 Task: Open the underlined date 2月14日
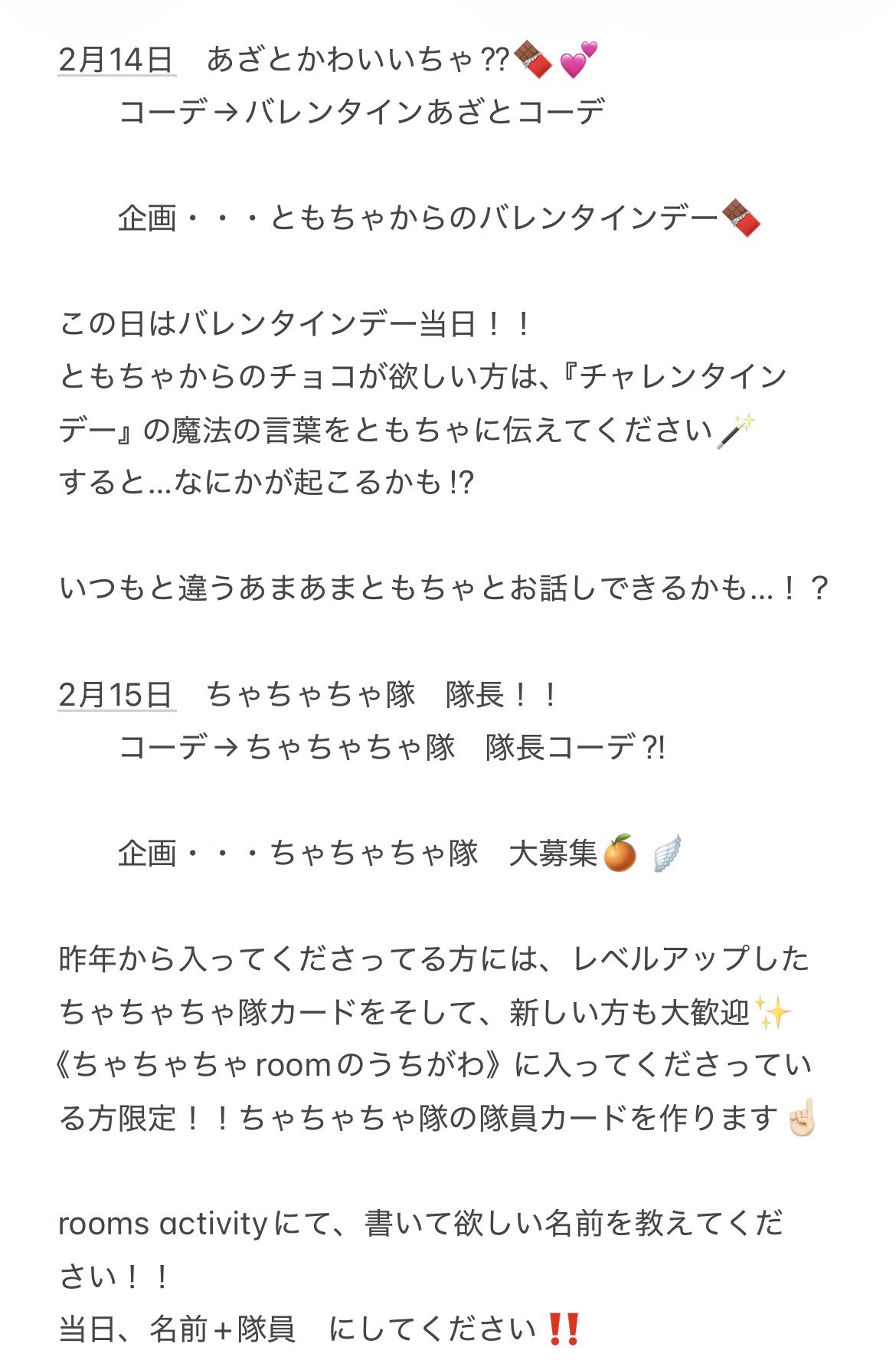[x=116, y=60]
